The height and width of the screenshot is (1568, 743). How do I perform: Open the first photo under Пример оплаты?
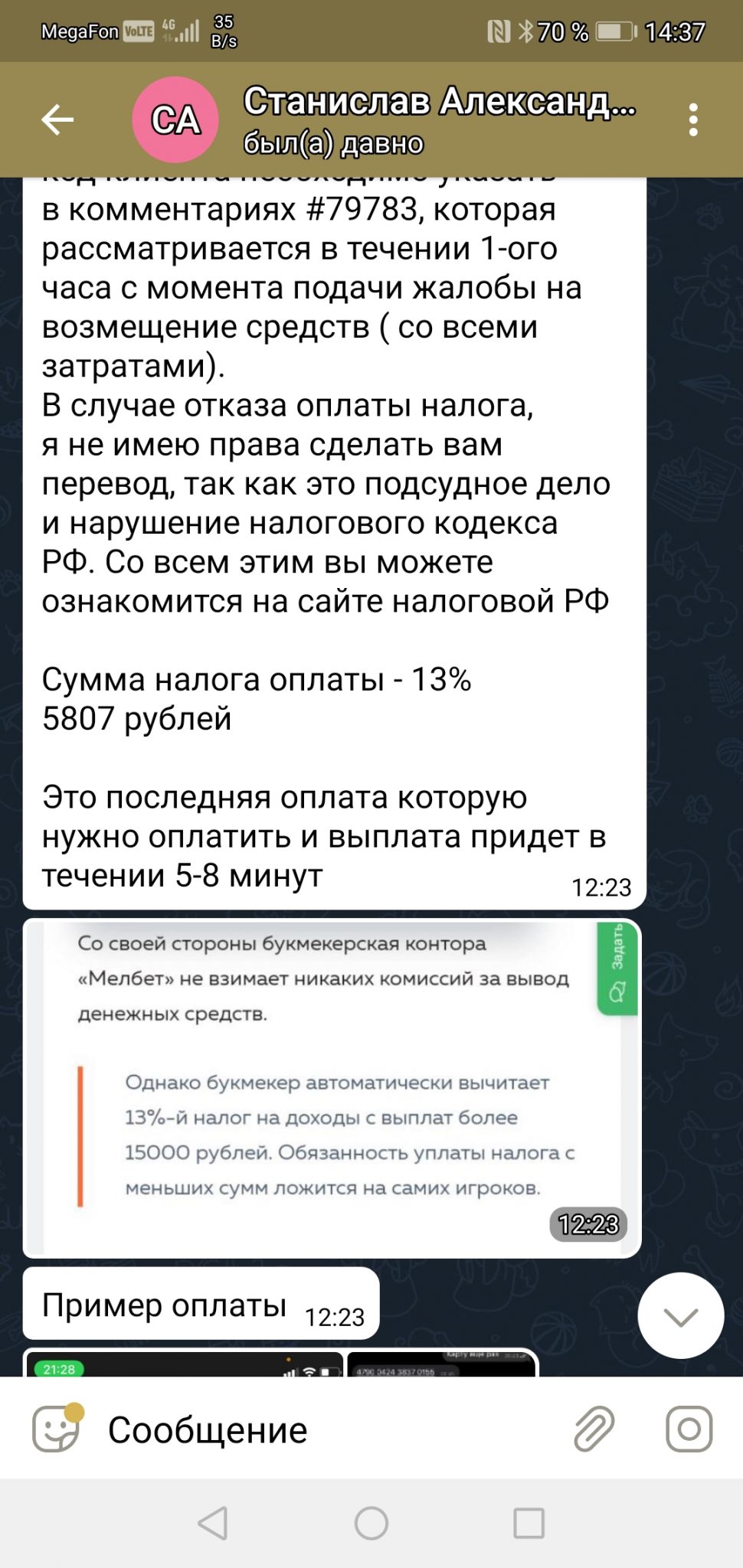point(184,1363)
